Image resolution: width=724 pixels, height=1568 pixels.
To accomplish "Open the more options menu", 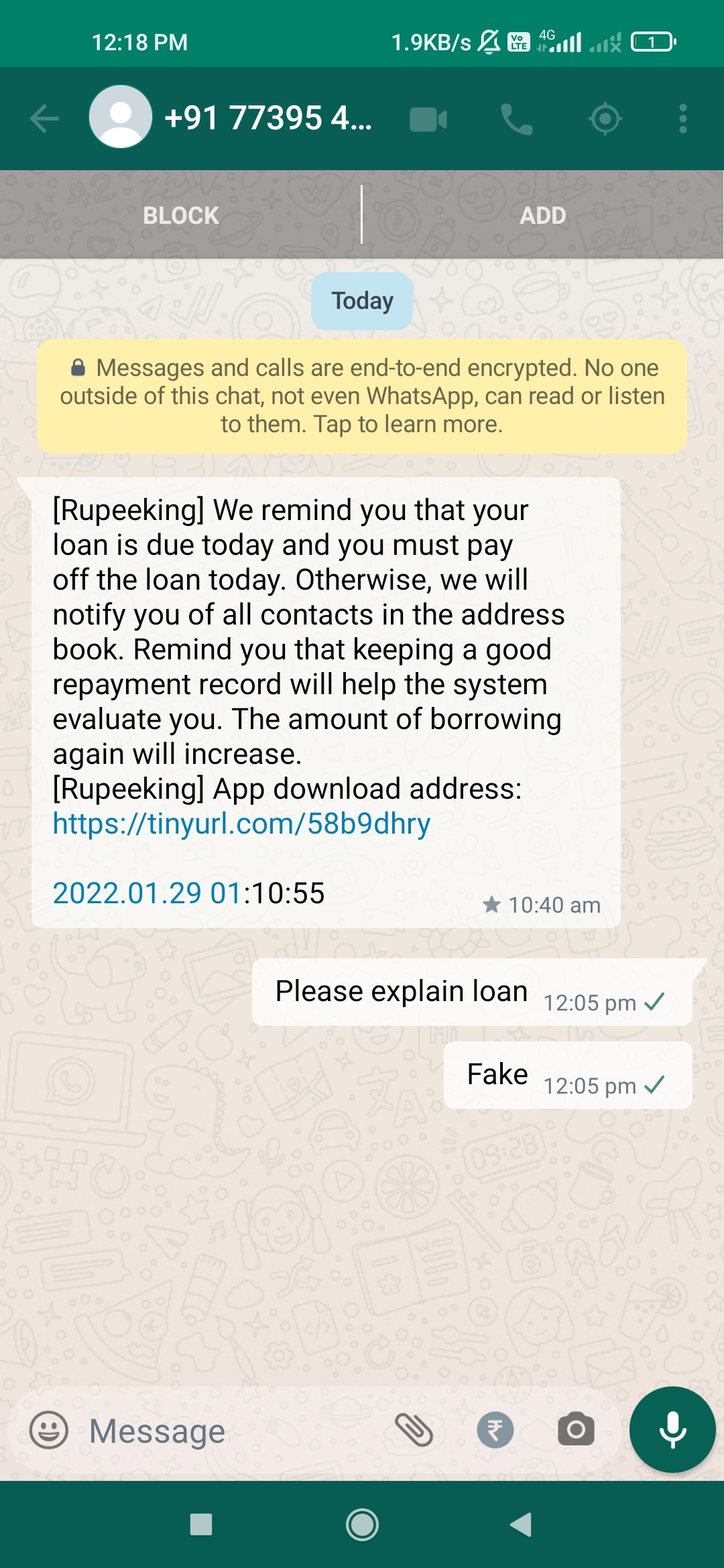I will pos(682,119).
